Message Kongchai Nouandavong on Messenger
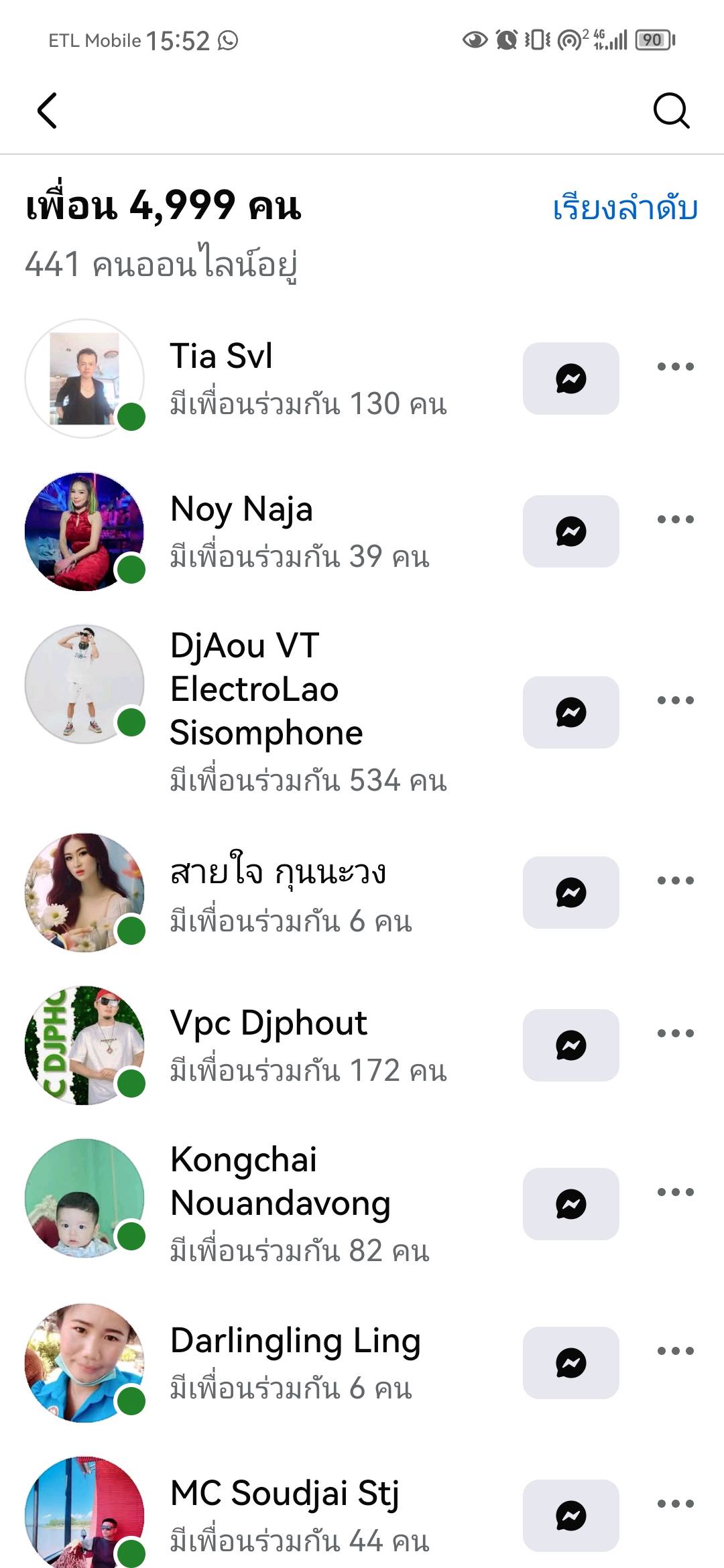Image resolution: width=724 pixels, height=1568 pixels. tap(570, 1204)
